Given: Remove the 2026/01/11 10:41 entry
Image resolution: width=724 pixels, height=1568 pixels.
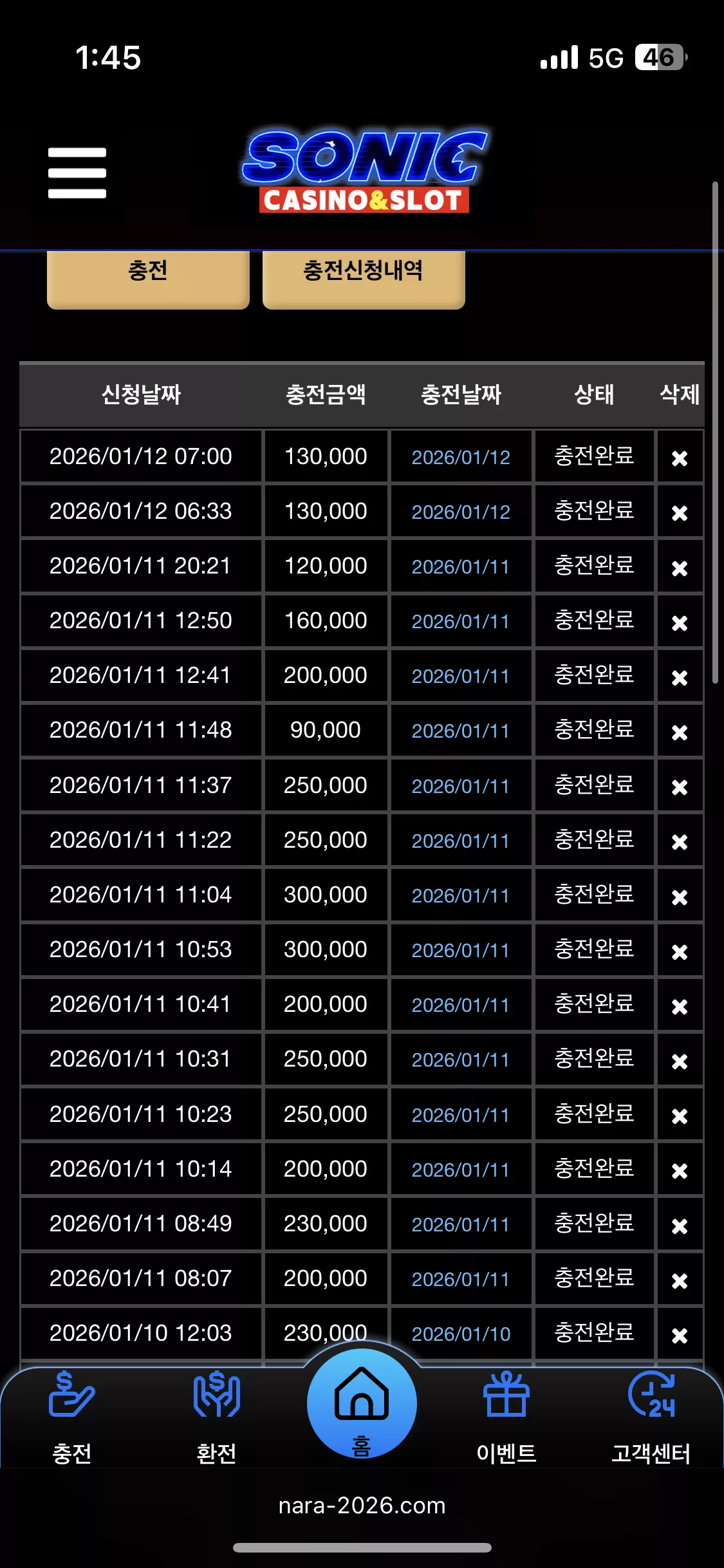Looking at the screenshot, I should 680,1007.
